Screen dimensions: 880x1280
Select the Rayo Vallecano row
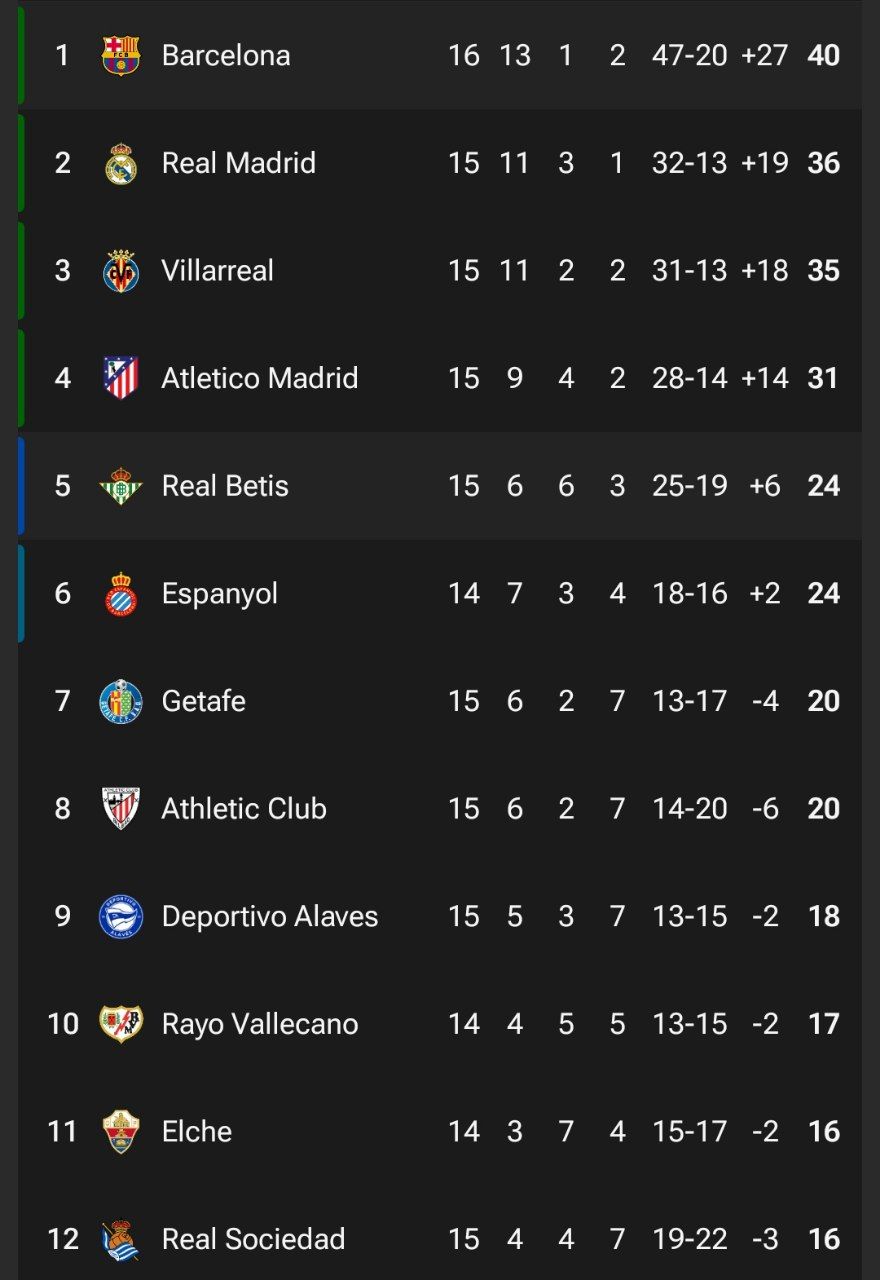click(259, 1024)
